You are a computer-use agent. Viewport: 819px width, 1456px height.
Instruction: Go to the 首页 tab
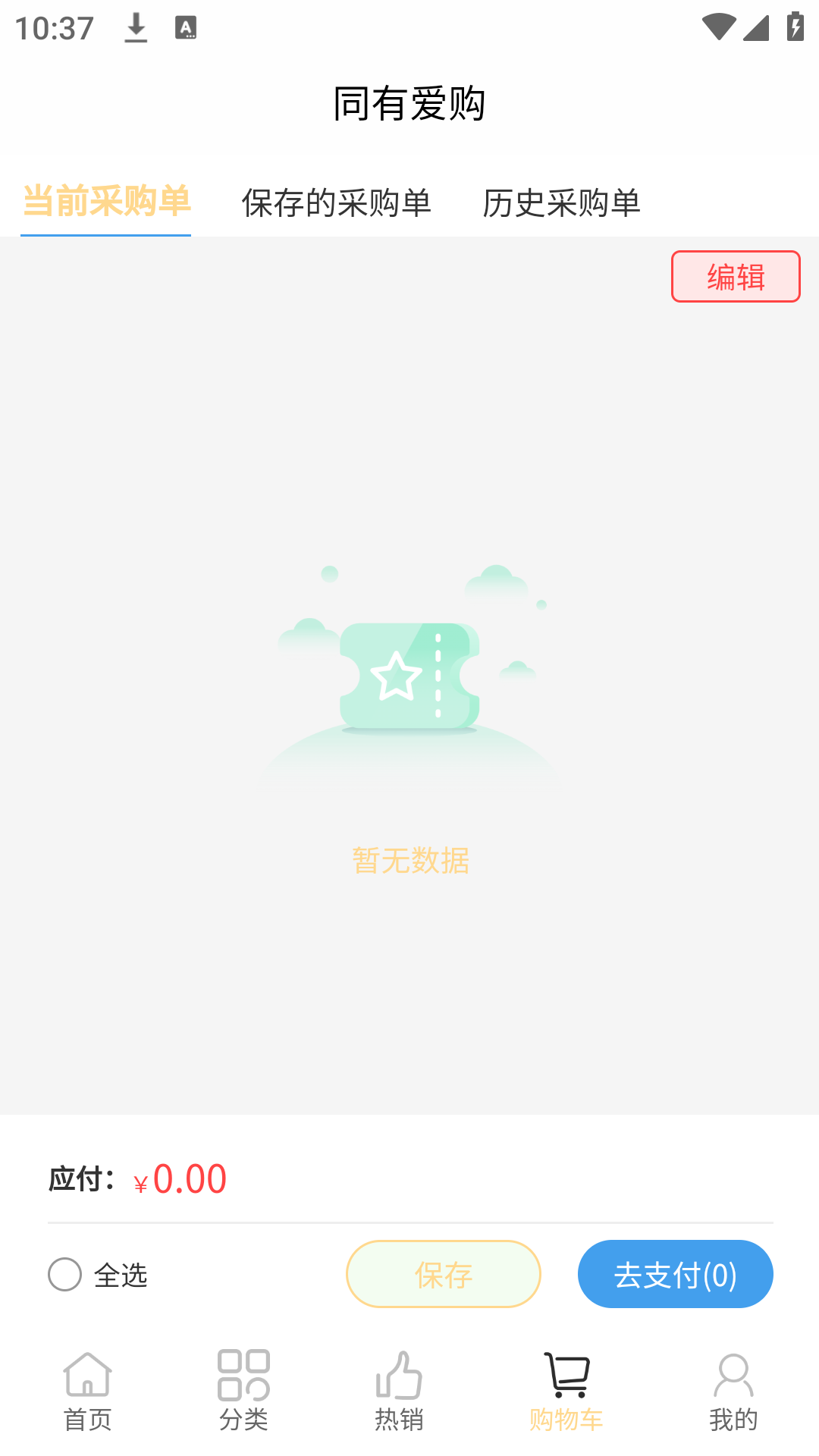[x=87, y=1392]
